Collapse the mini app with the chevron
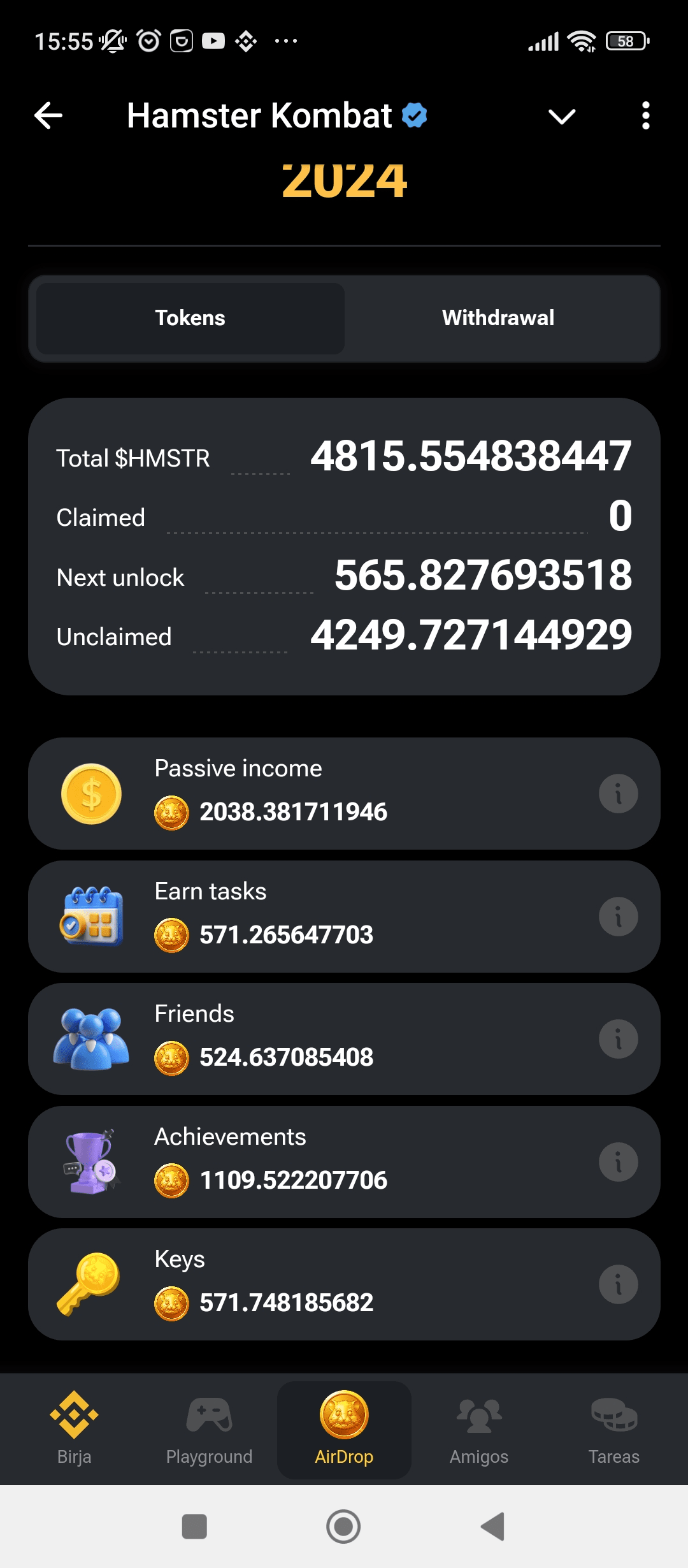688x1568 pixels. pyautogui.click(x=561, y=116)
